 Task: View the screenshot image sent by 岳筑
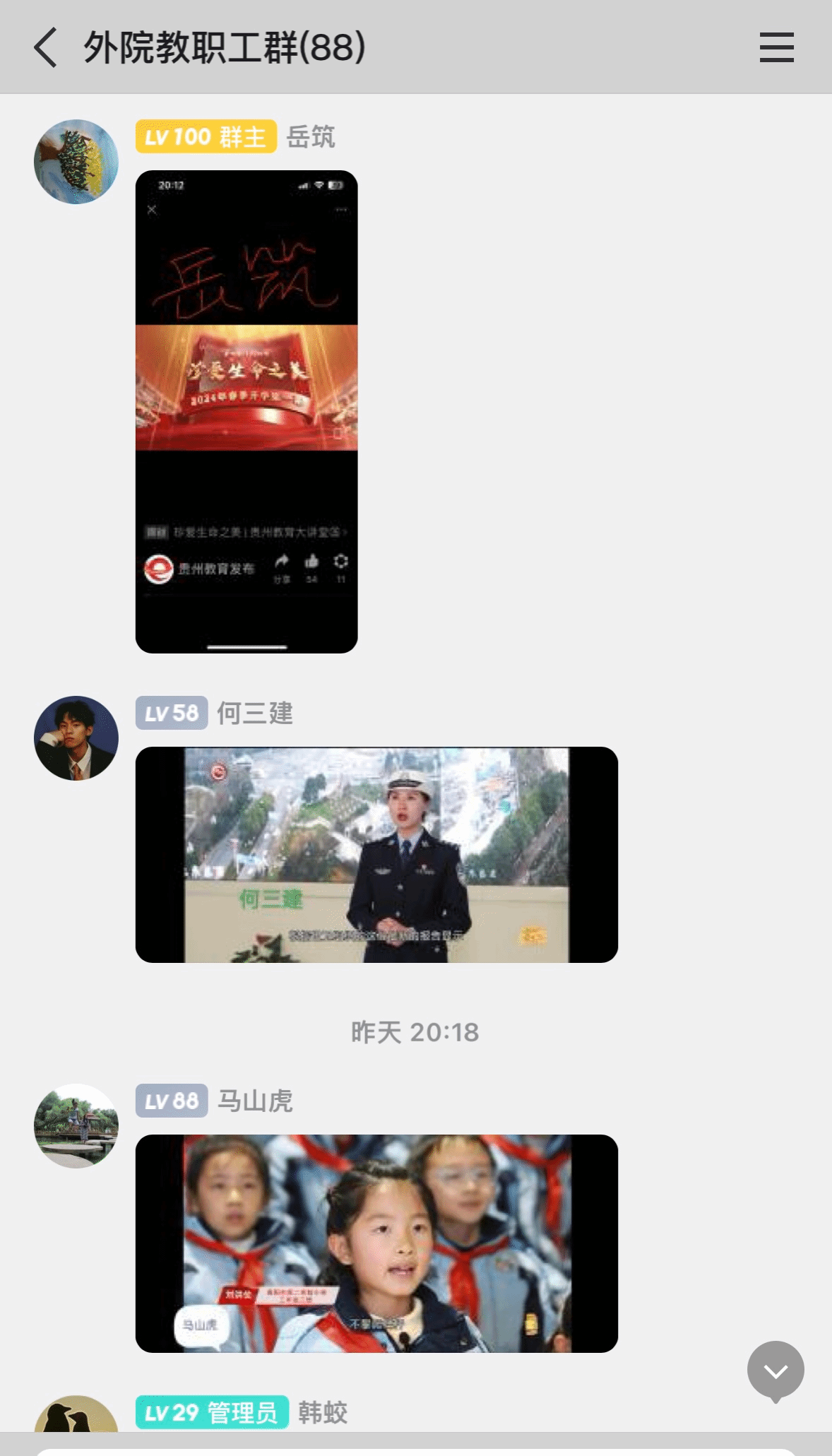[246, 411]
